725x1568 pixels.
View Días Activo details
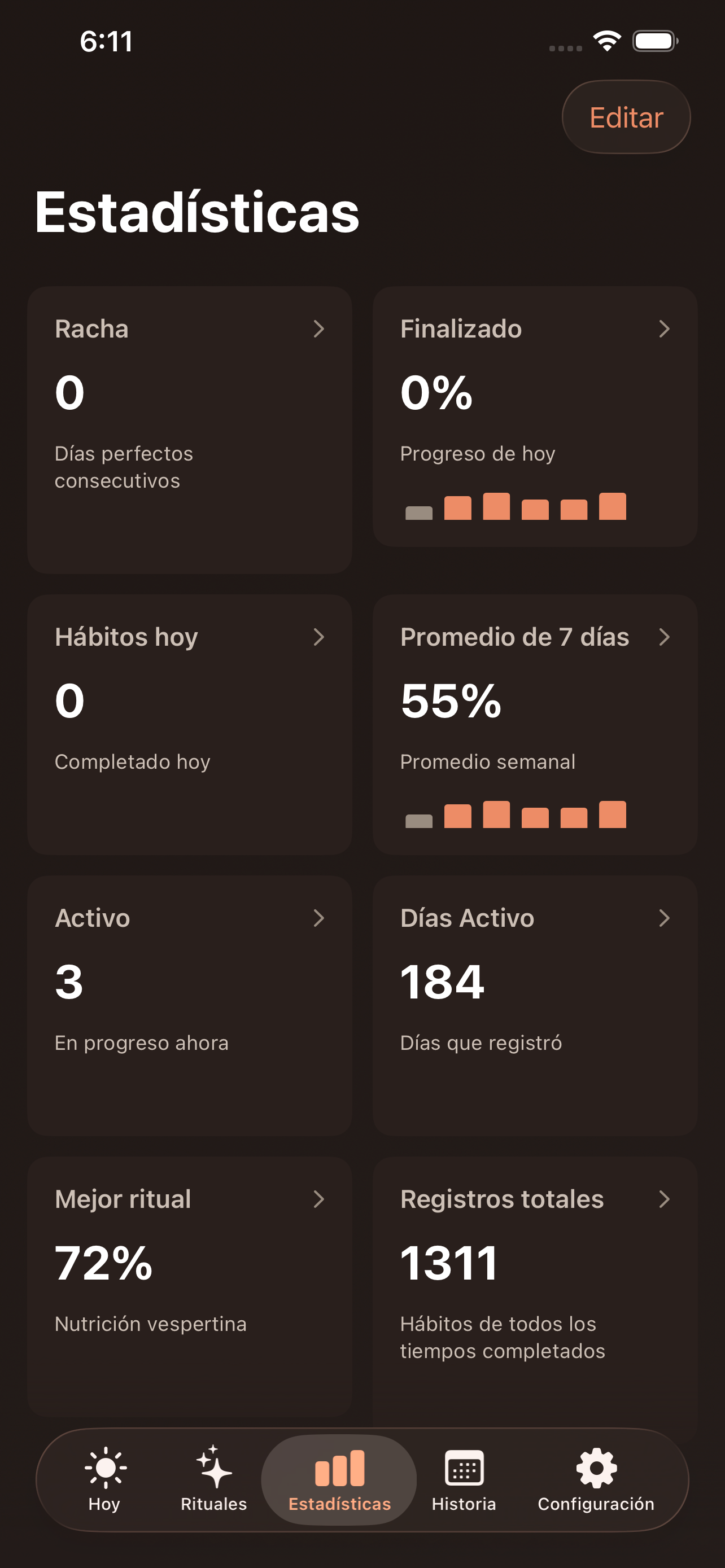tap(535, 1006)
